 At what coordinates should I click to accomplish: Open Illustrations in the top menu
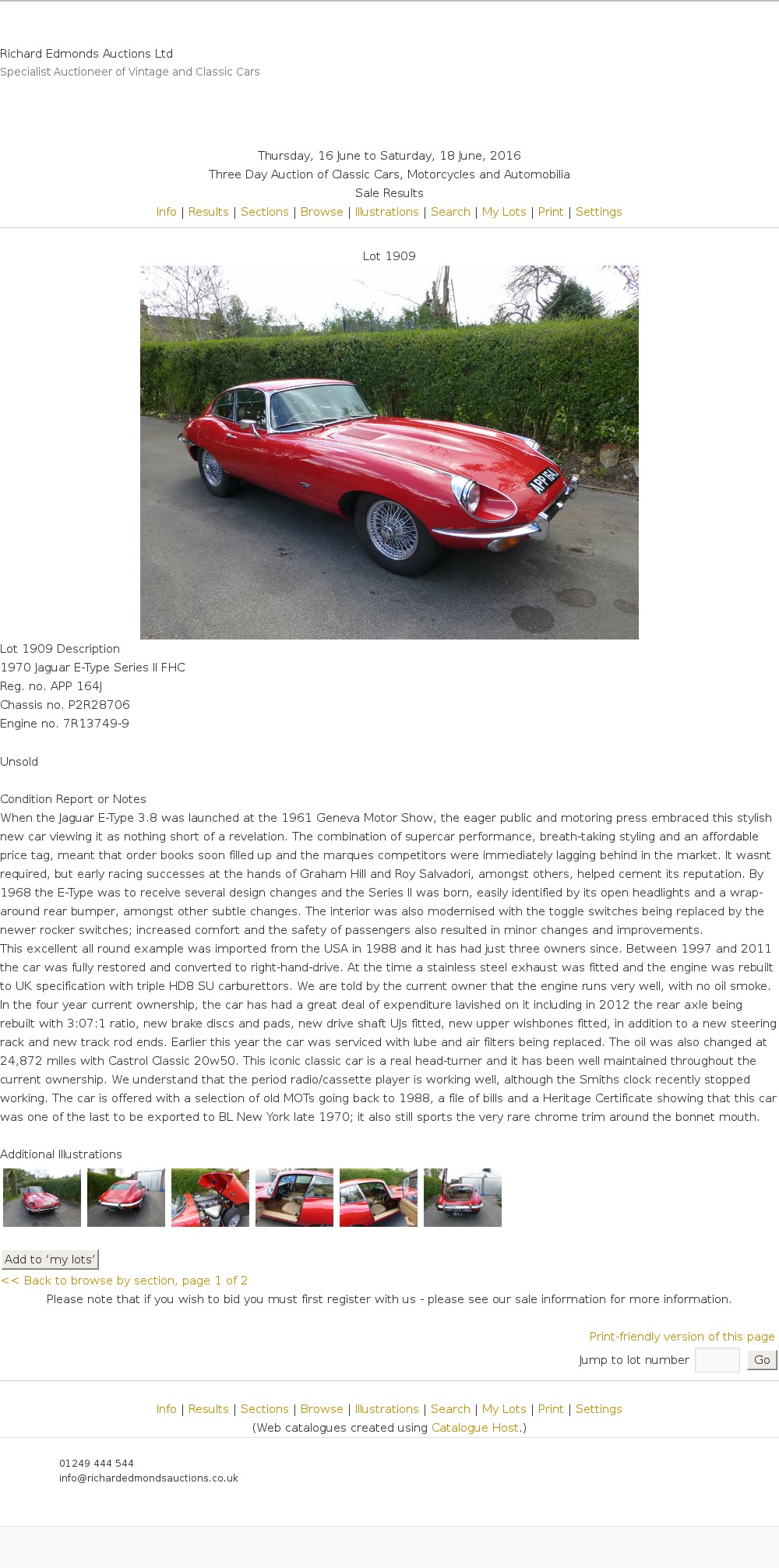386,212
